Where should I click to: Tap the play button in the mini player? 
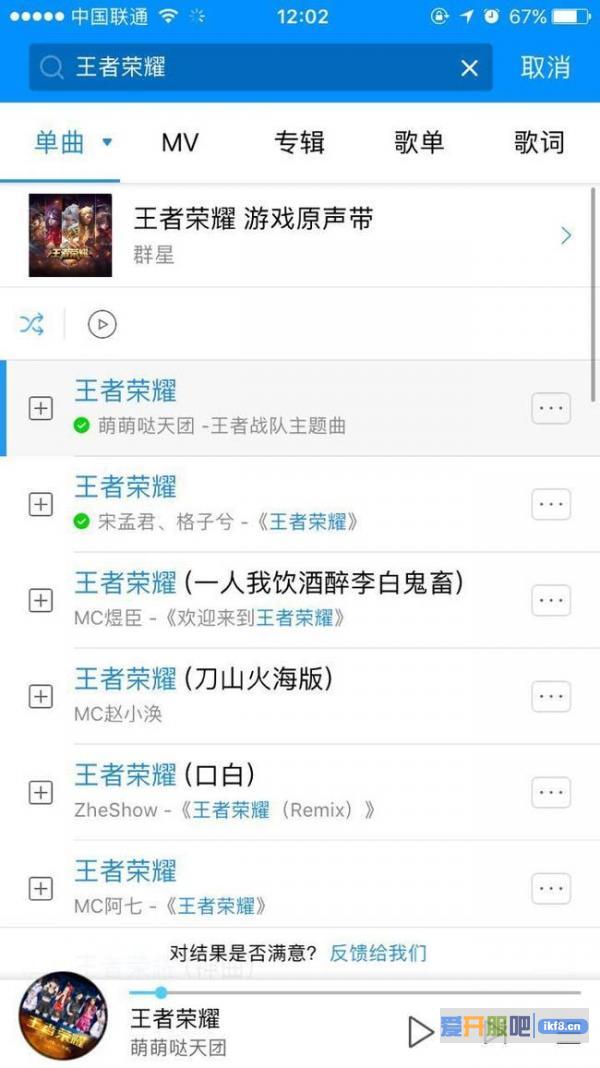pyautogui.click(x=420, y=1030)
